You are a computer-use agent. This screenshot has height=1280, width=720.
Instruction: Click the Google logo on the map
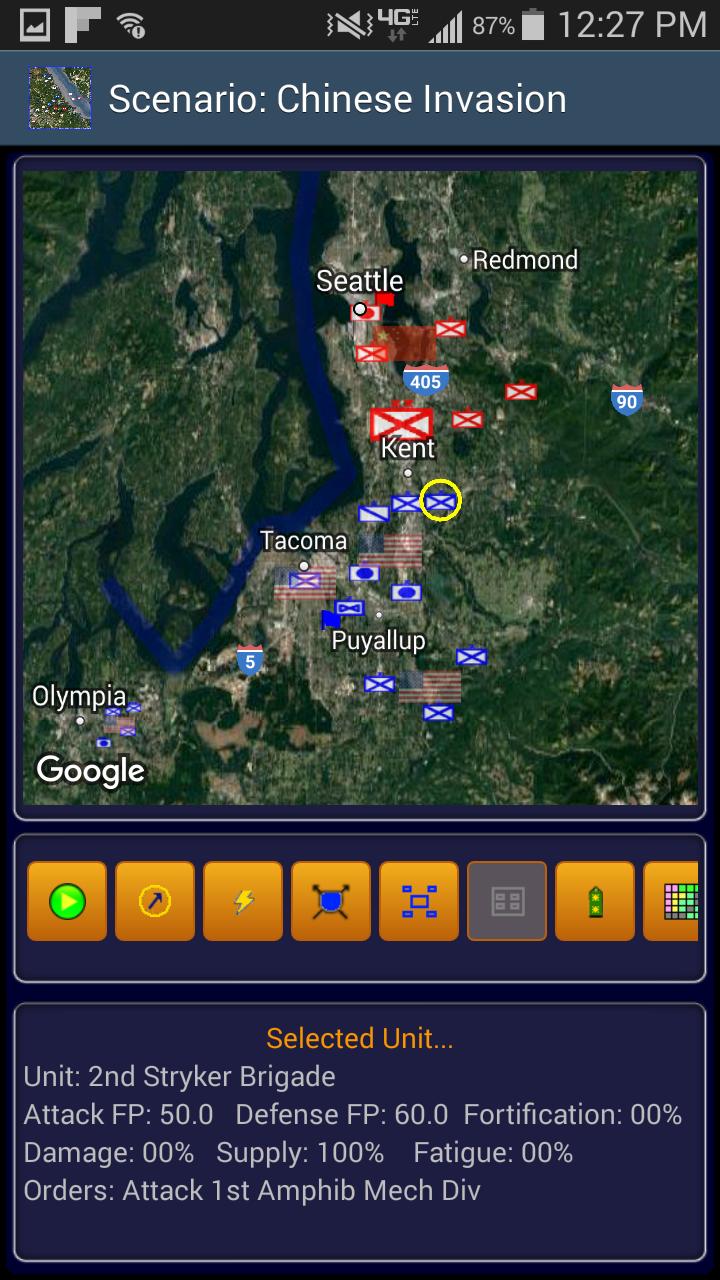click(89, 770)
